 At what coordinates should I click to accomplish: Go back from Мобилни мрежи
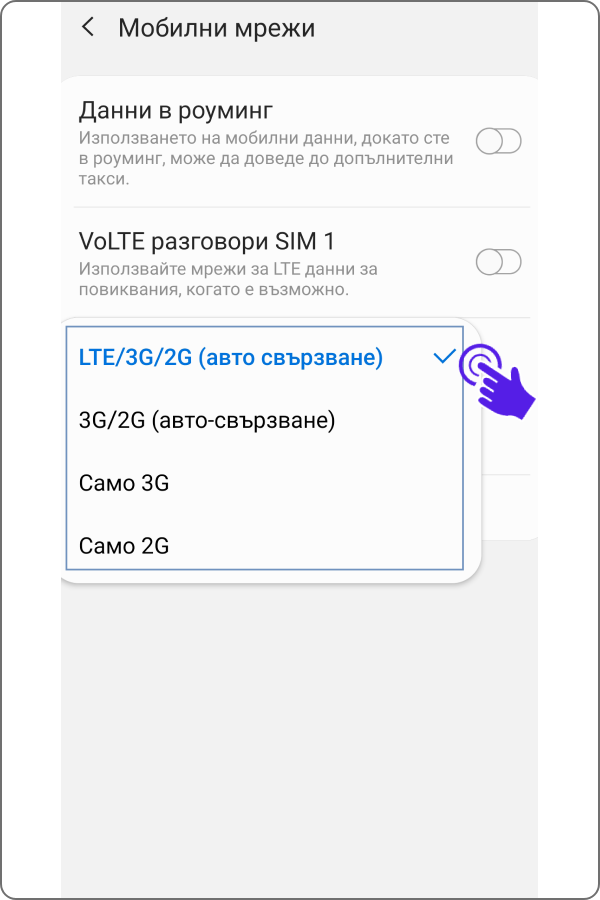pyautogui.click(x=89, y=28)
